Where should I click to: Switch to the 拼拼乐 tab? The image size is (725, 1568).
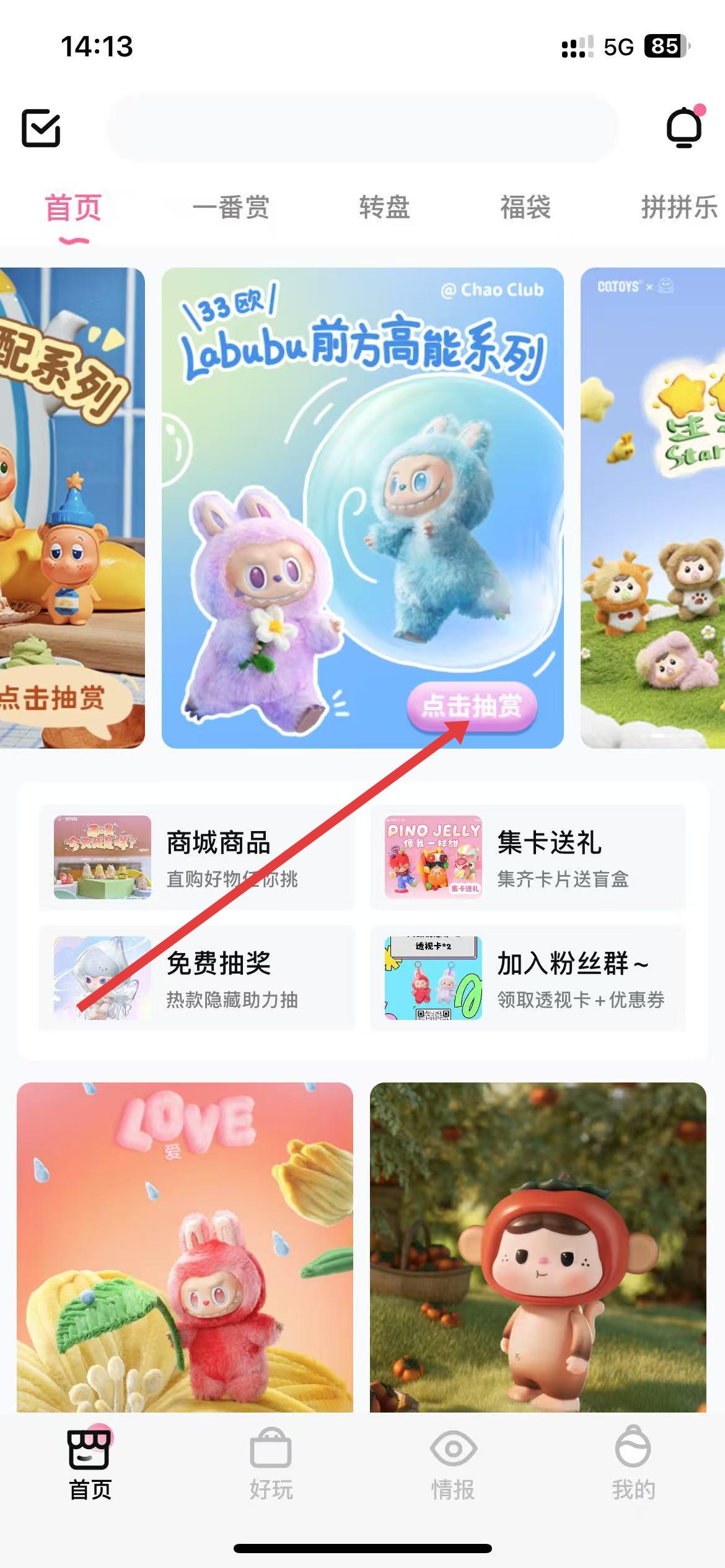[680, 207]
